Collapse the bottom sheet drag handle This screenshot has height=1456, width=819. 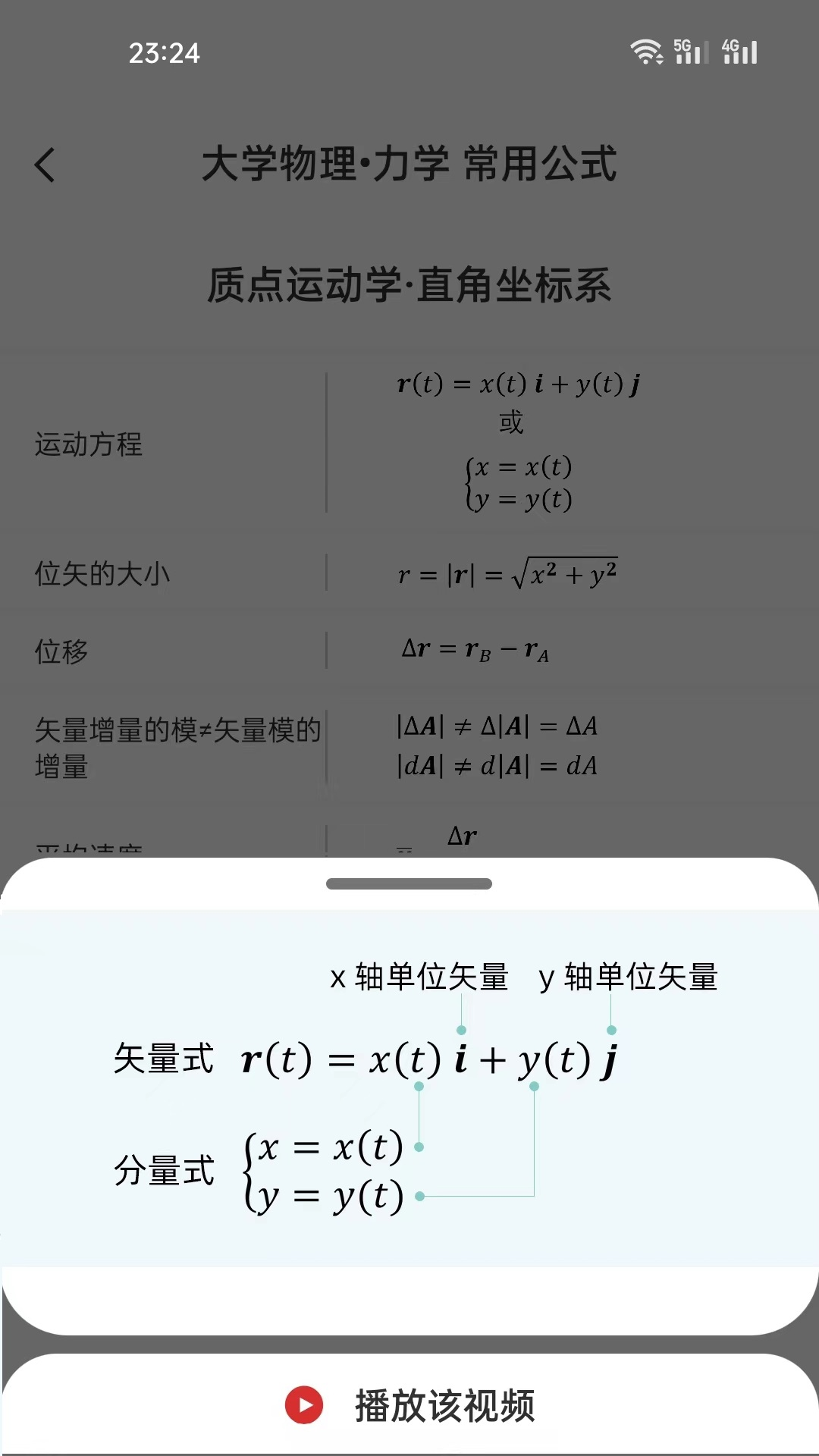409,883
